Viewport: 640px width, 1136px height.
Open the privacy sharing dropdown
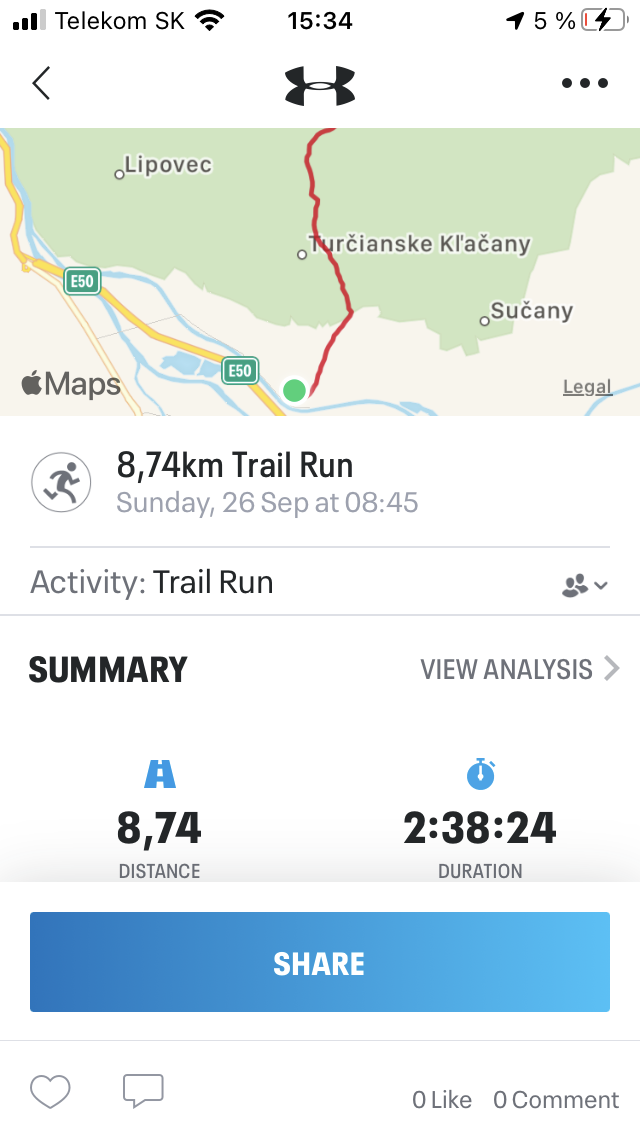[x=584, y=585]
